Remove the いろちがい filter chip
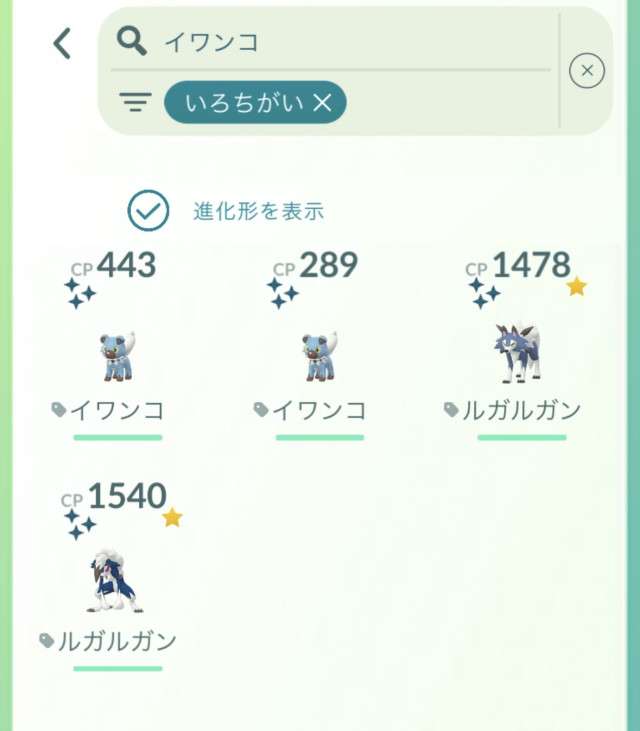 point(322,102)
